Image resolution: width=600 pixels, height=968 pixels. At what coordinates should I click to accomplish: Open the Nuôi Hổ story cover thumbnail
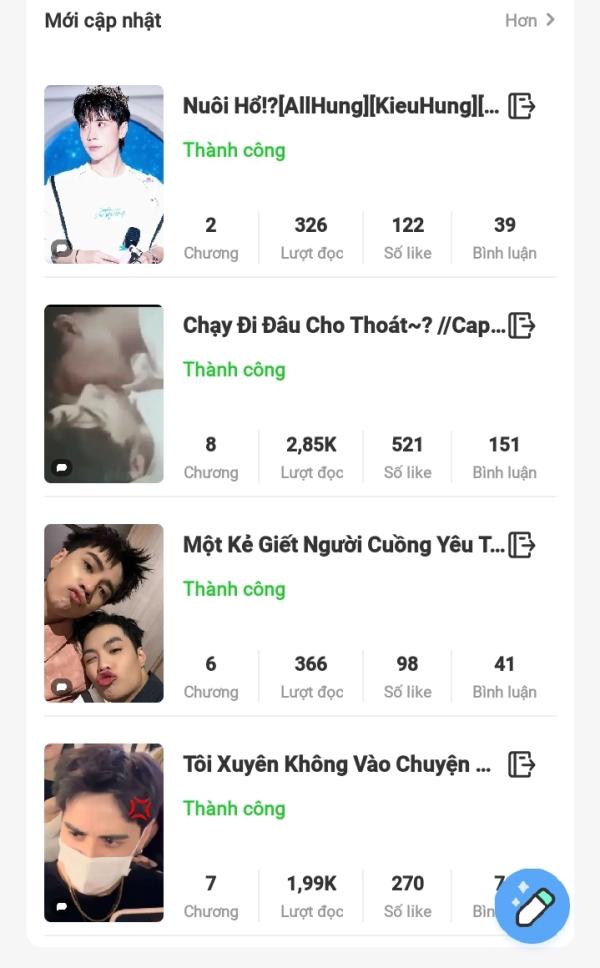(104, 174)
